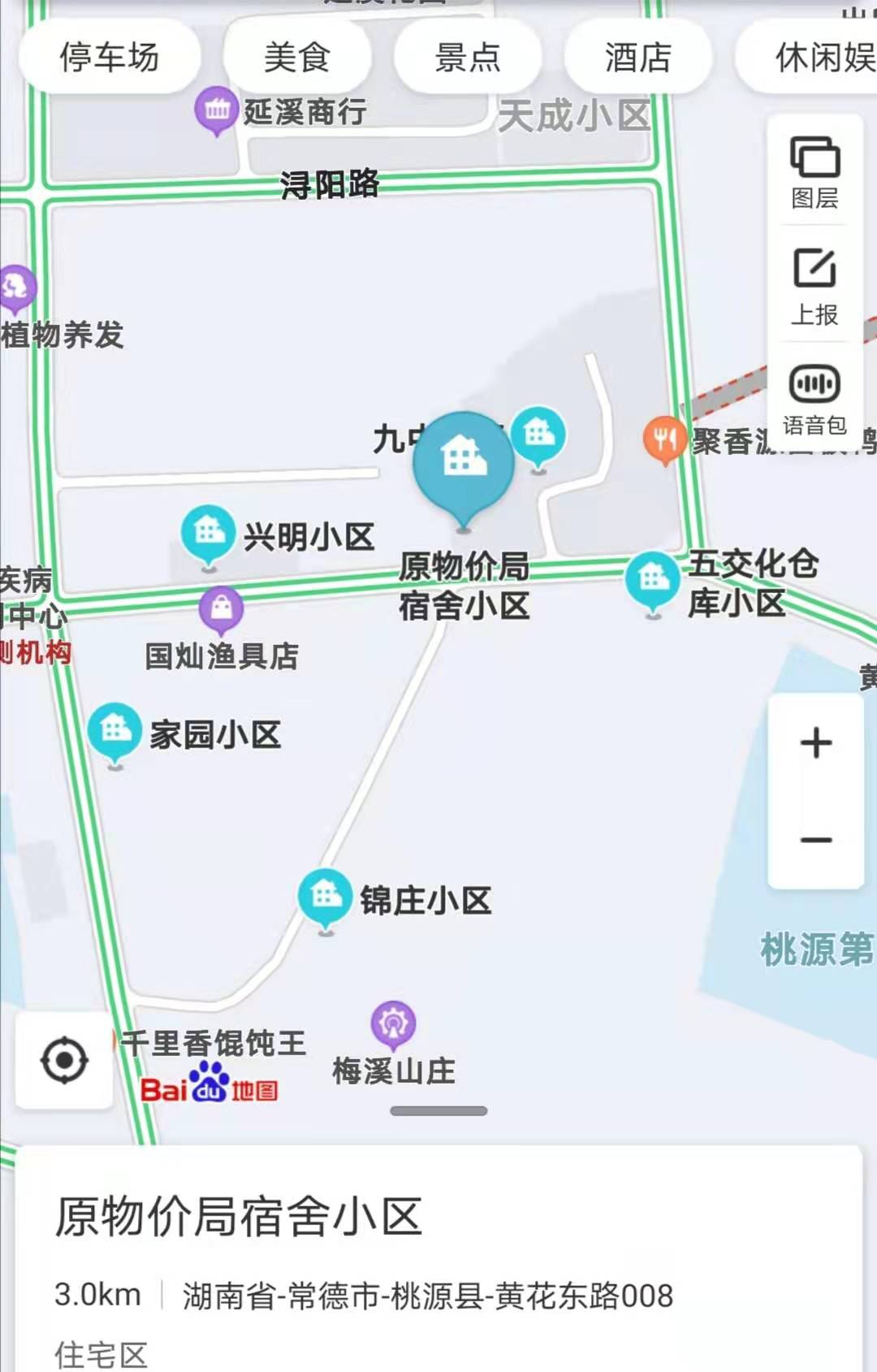The image size is (877, 1372).
Task: Select the 兴明小区 map marker
Action: (208, 534)
